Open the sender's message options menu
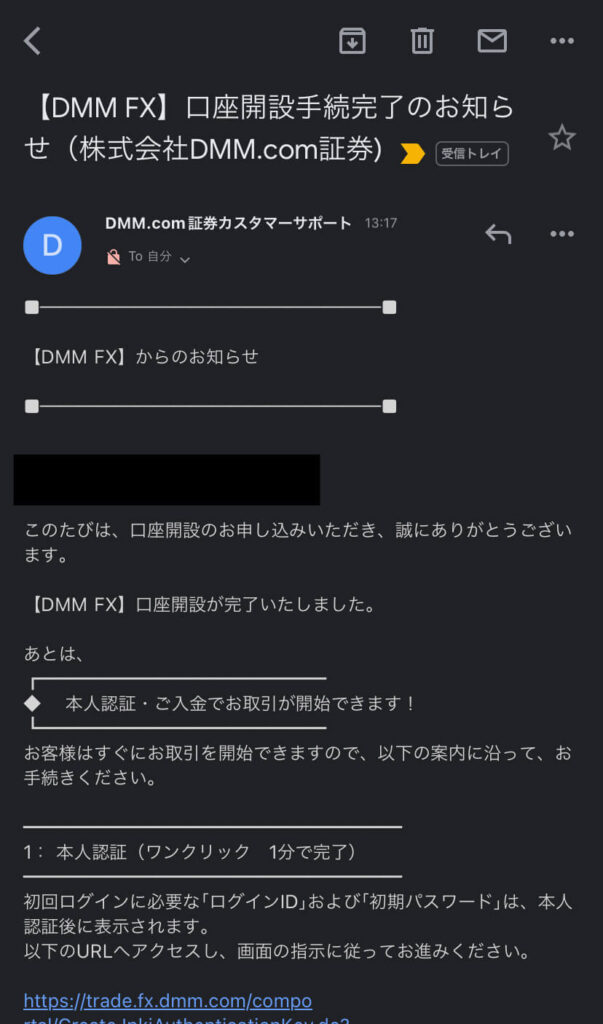Image resolution: width=603 pixels, height=1024 pixels. [562, 234]
